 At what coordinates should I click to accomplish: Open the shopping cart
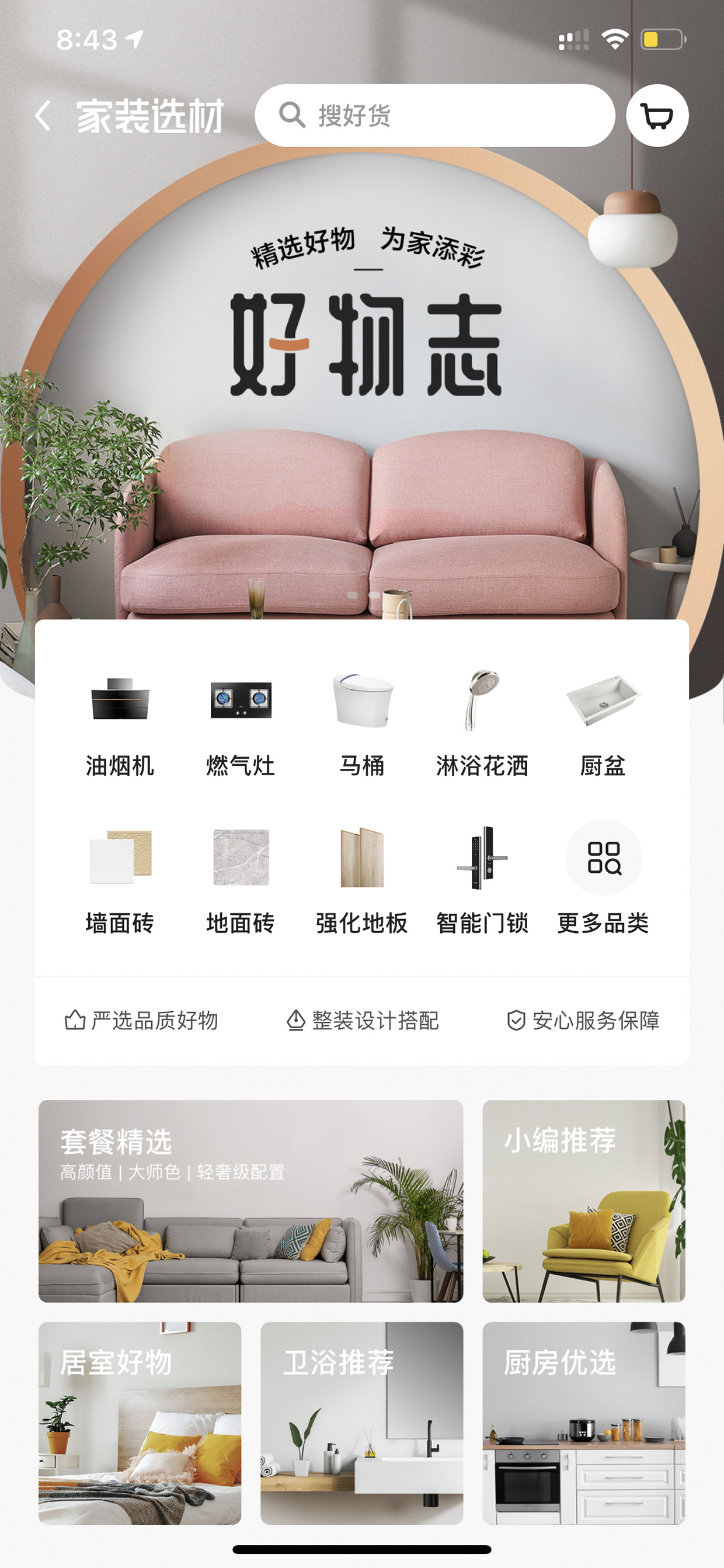coord(657,116)
